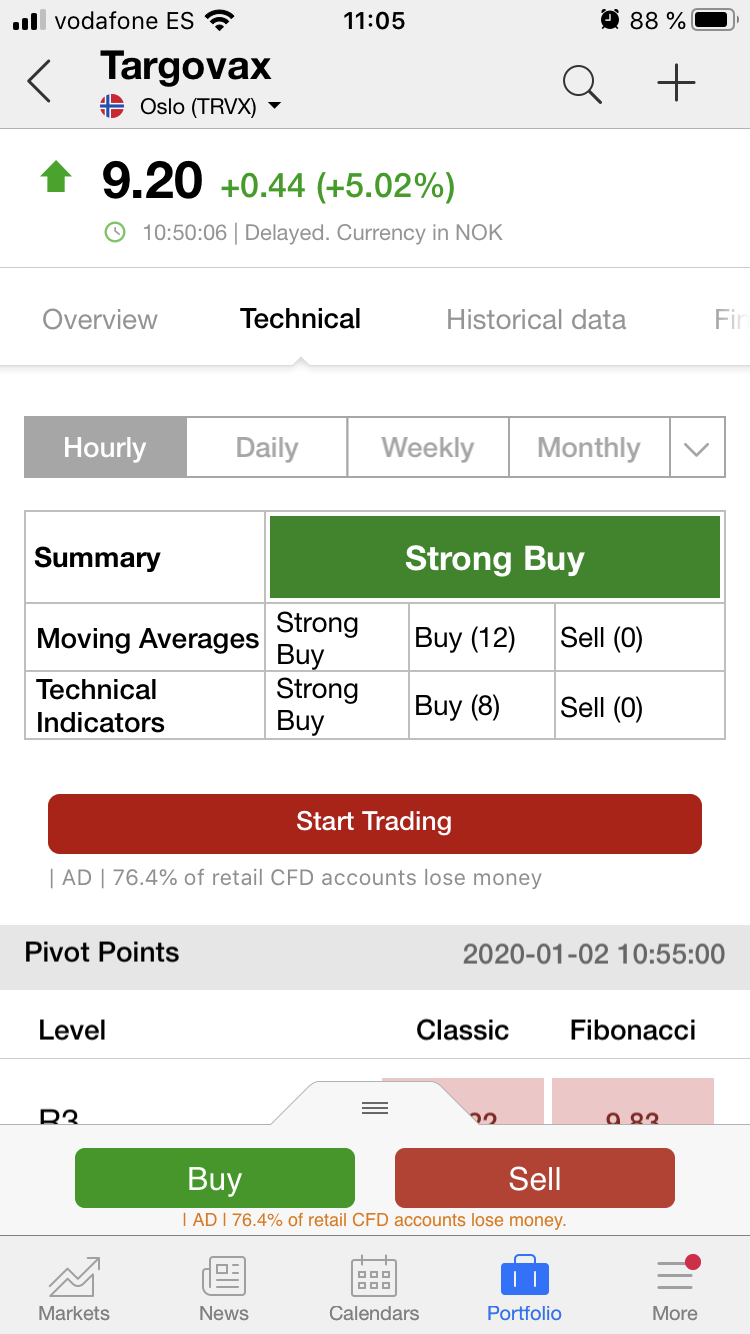Add Targovax with the plus icon
Image resolution: width=750 pixels, height=1334 pixels.
[x=676, y=83]
